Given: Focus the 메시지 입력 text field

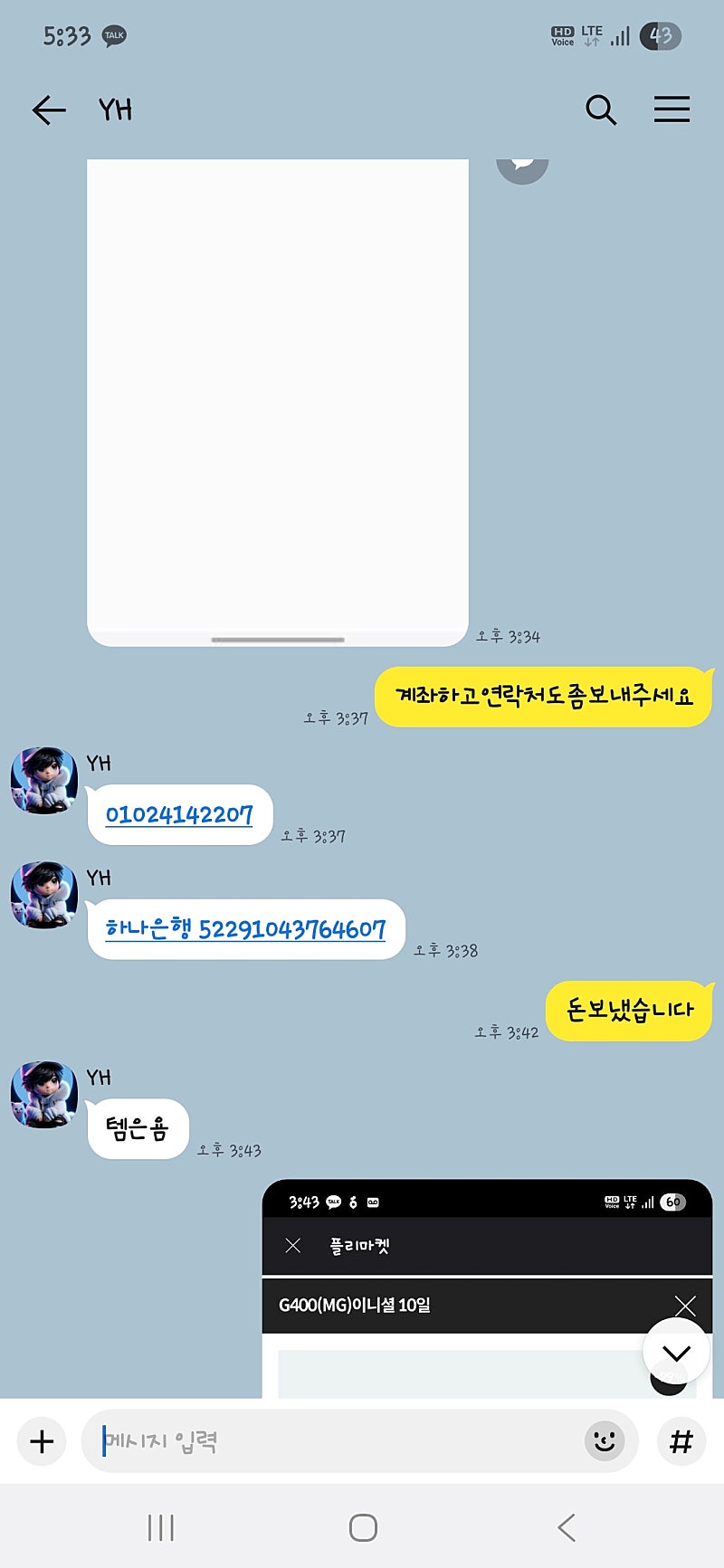Looking at the screenshot, I should [x=335, y=1441].
